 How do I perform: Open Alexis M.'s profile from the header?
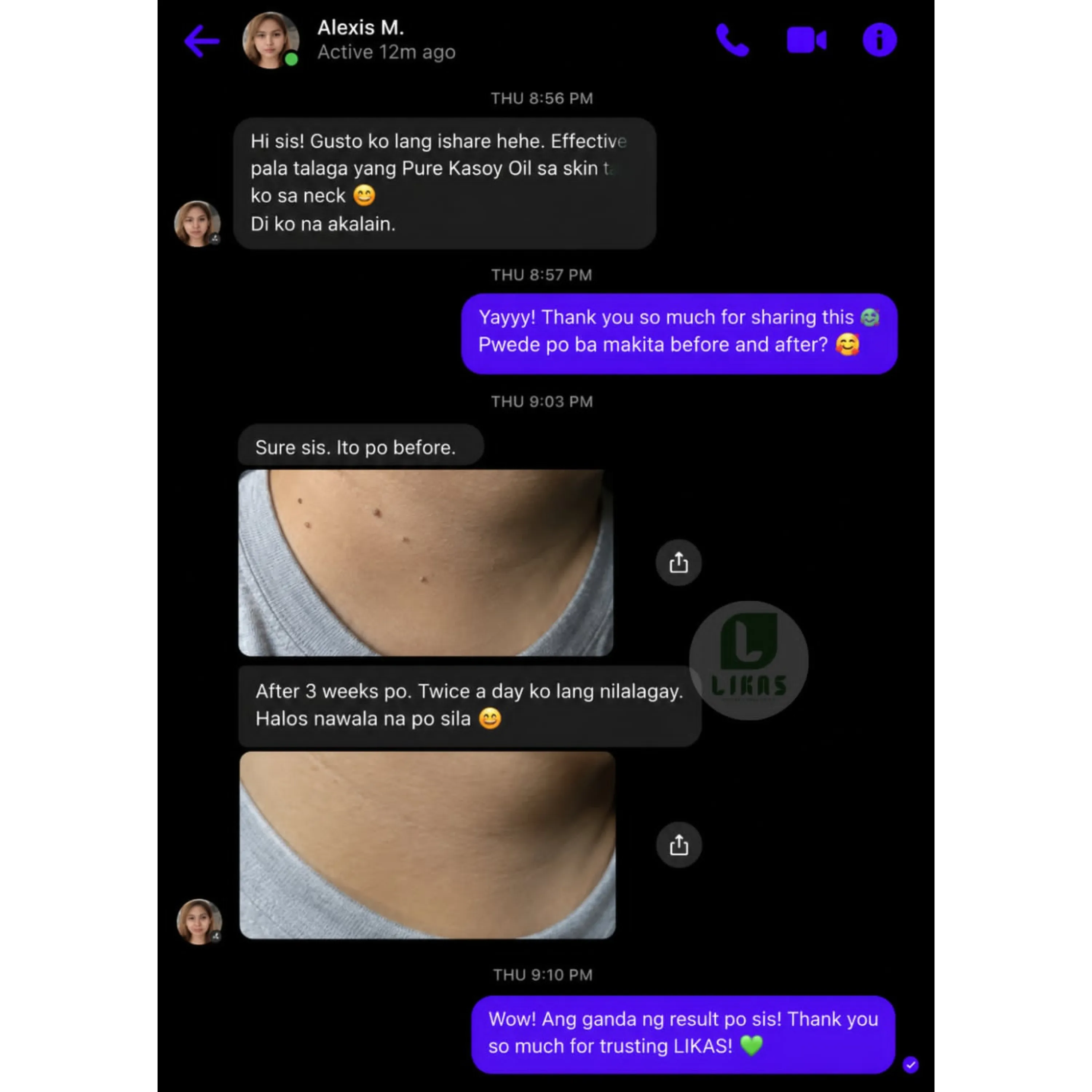pos(271,40)
